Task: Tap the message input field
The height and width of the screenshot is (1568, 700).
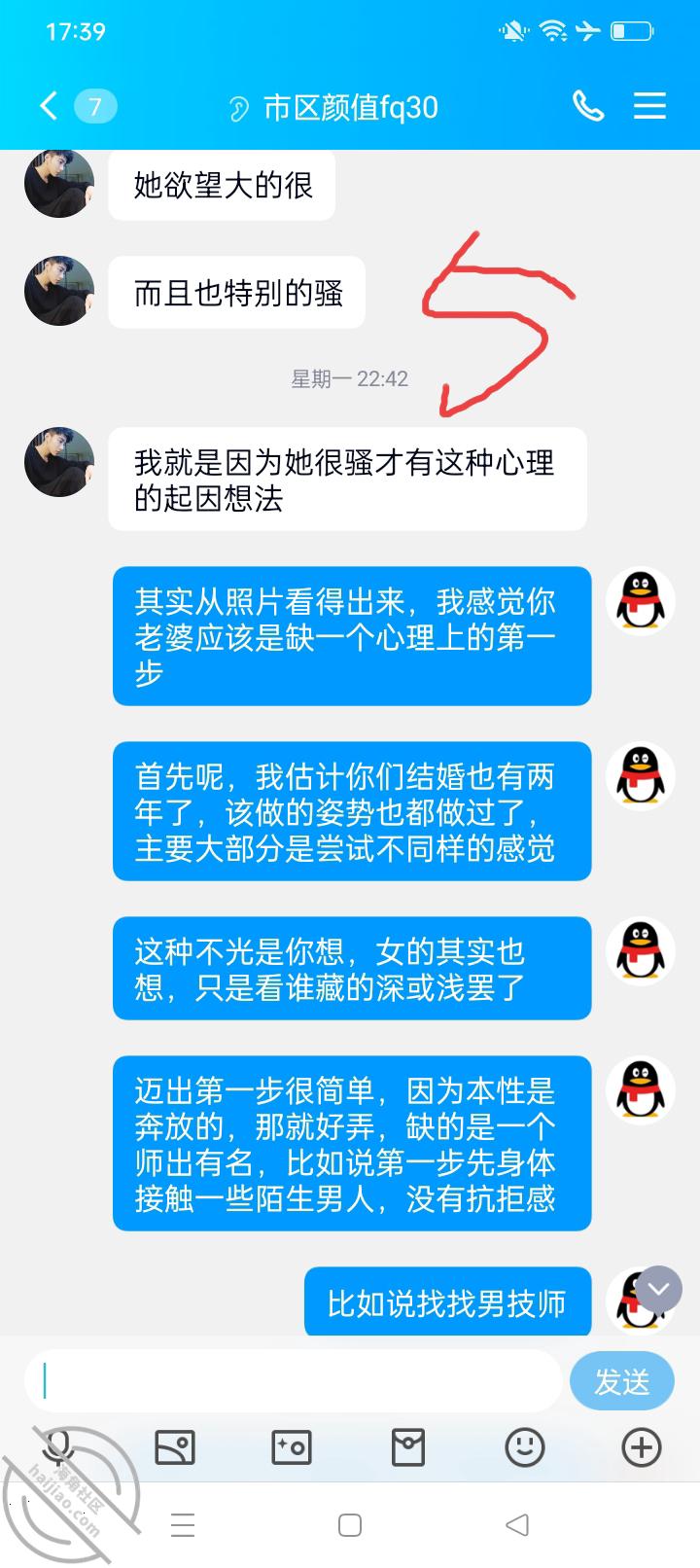Action: (293, 1380)
